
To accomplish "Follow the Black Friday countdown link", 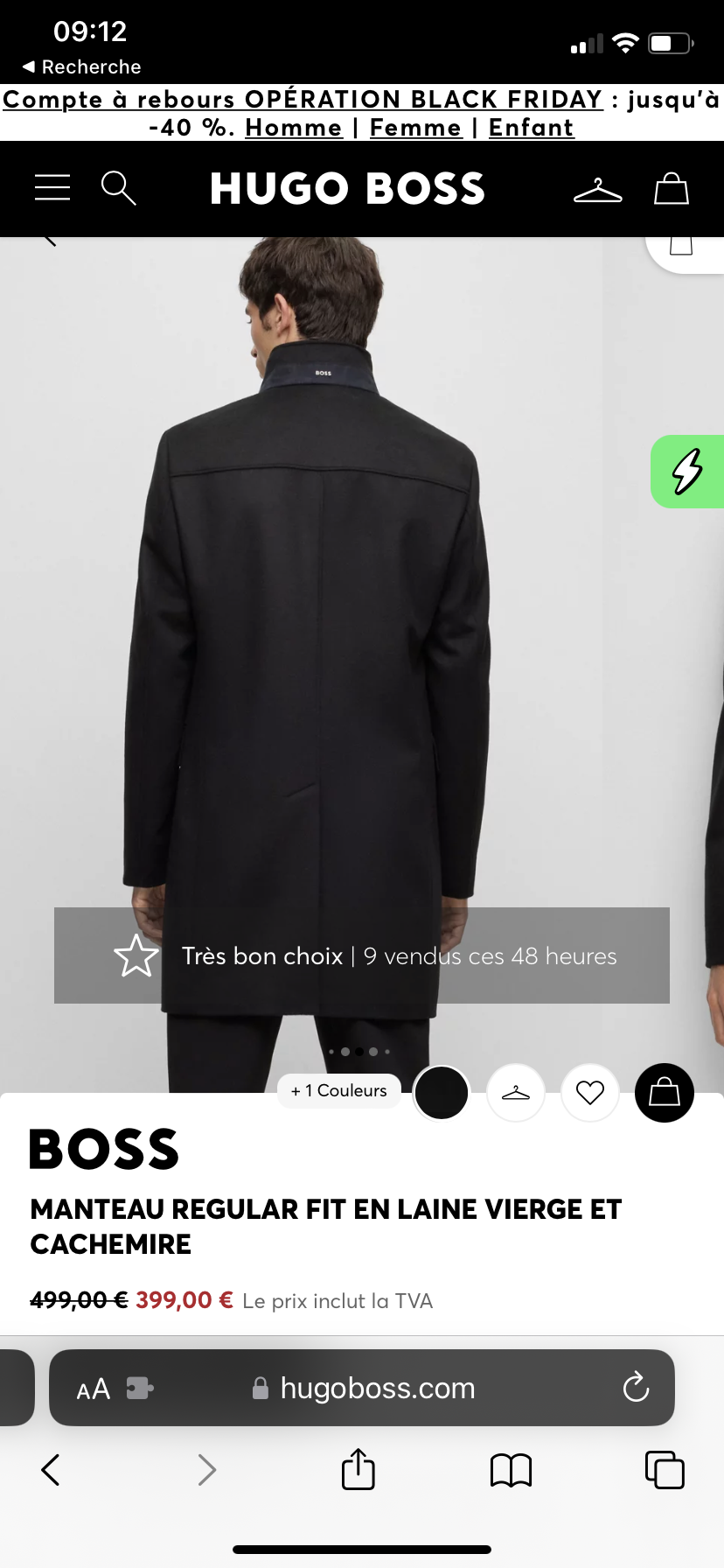I will tap(303, 99).
